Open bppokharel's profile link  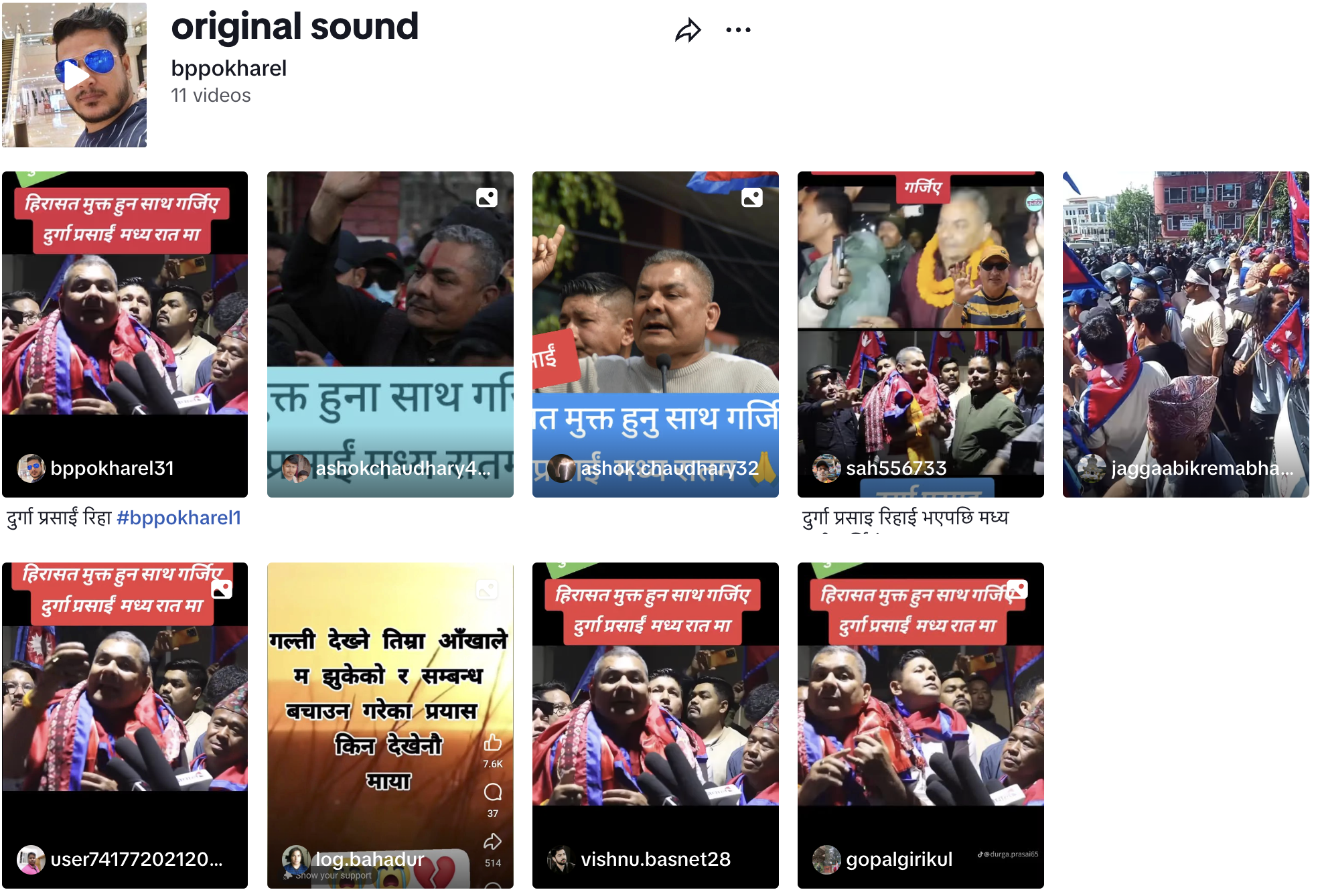(228, 68)
